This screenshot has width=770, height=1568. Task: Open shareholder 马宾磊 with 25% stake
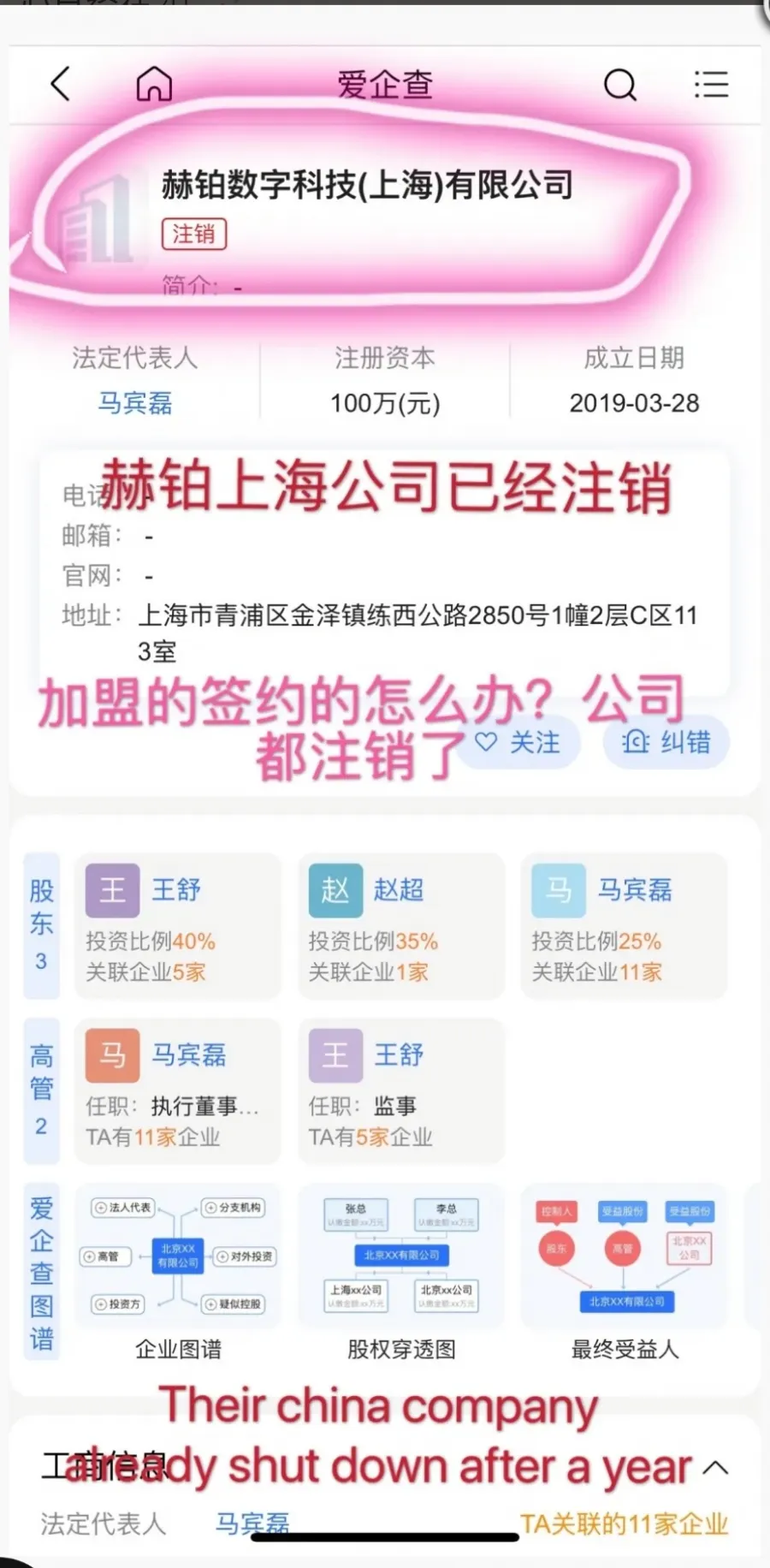pos(625,926)
